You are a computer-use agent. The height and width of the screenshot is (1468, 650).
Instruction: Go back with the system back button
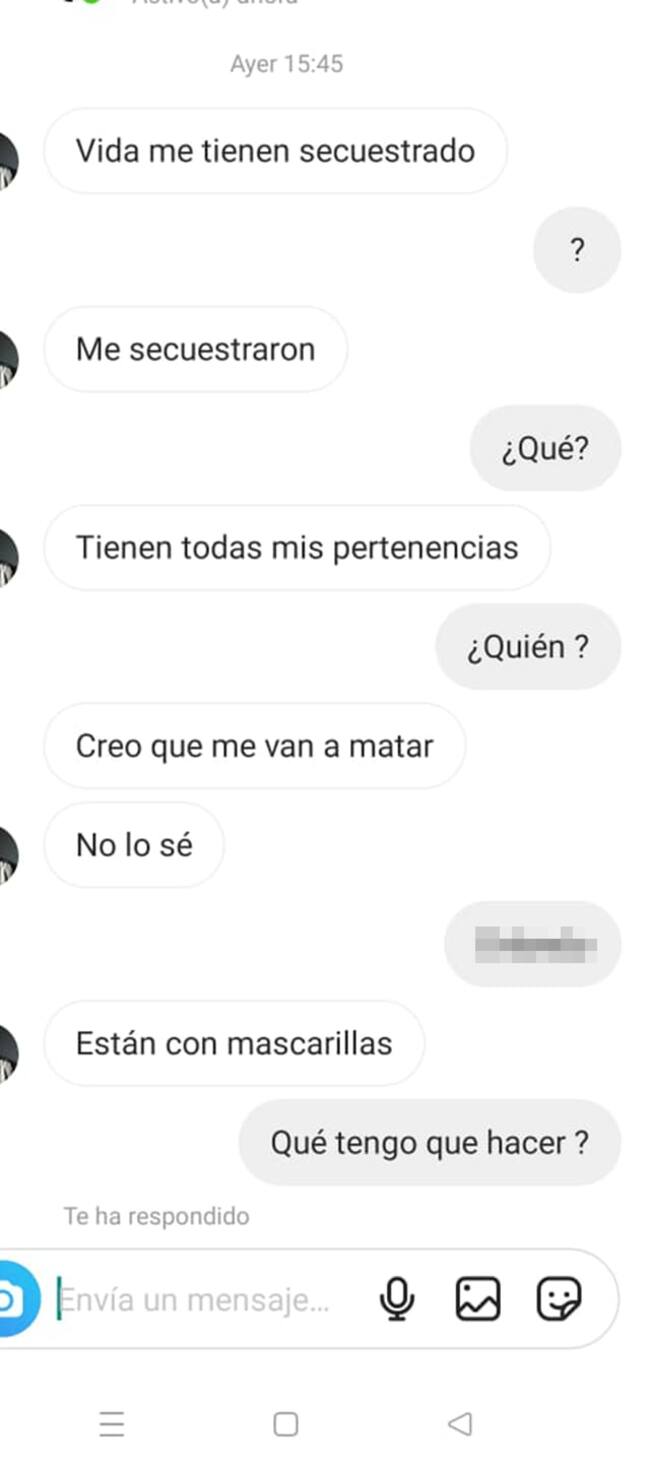click(x=459, y=1423)
